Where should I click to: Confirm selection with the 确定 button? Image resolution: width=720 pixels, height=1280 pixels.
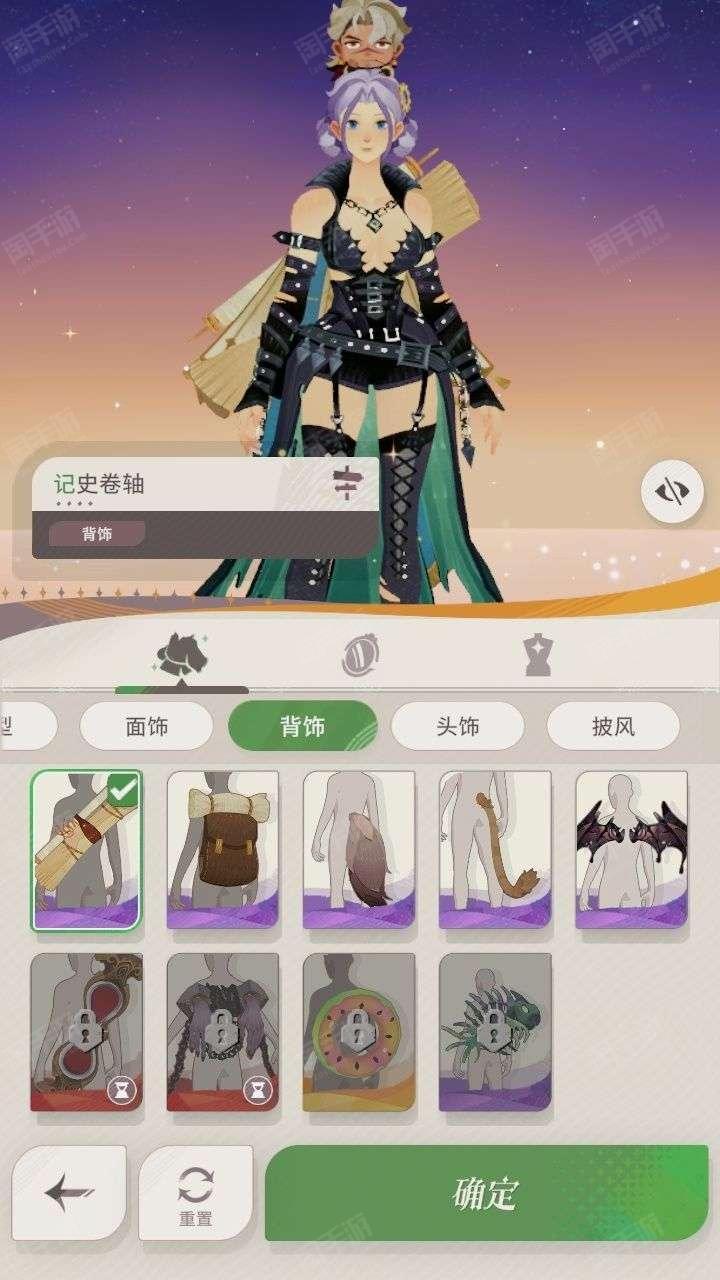click(486, 1193)
